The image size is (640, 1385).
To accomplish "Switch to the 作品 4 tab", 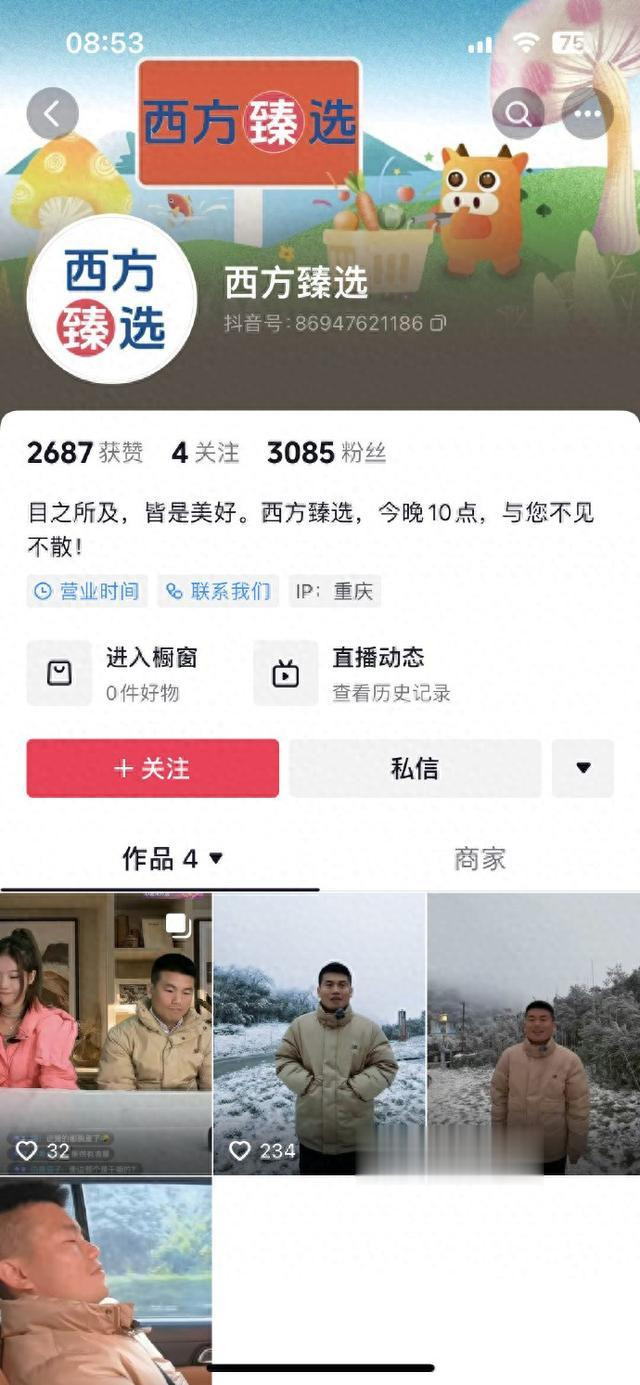I will 172,858.
